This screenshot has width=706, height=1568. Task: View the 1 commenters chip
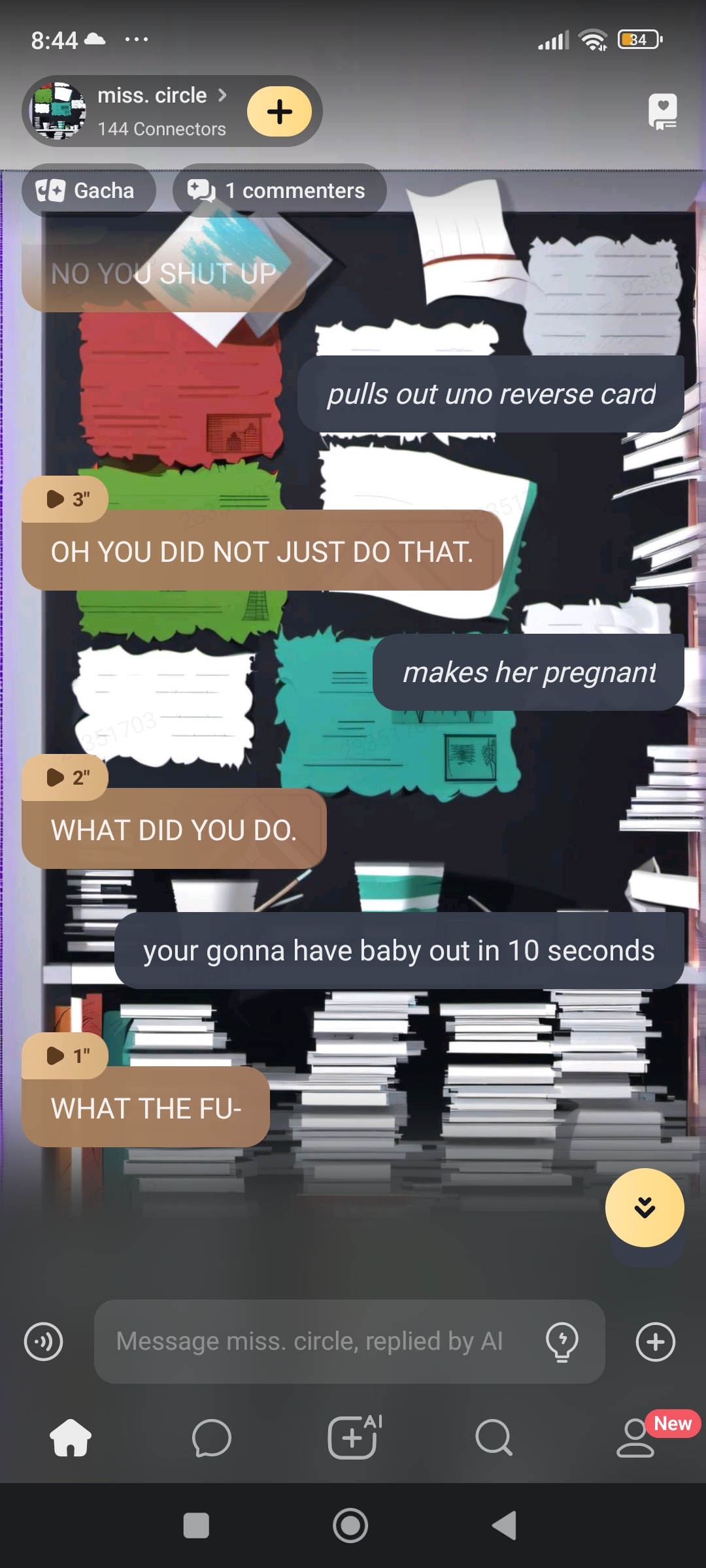[279, 191]
